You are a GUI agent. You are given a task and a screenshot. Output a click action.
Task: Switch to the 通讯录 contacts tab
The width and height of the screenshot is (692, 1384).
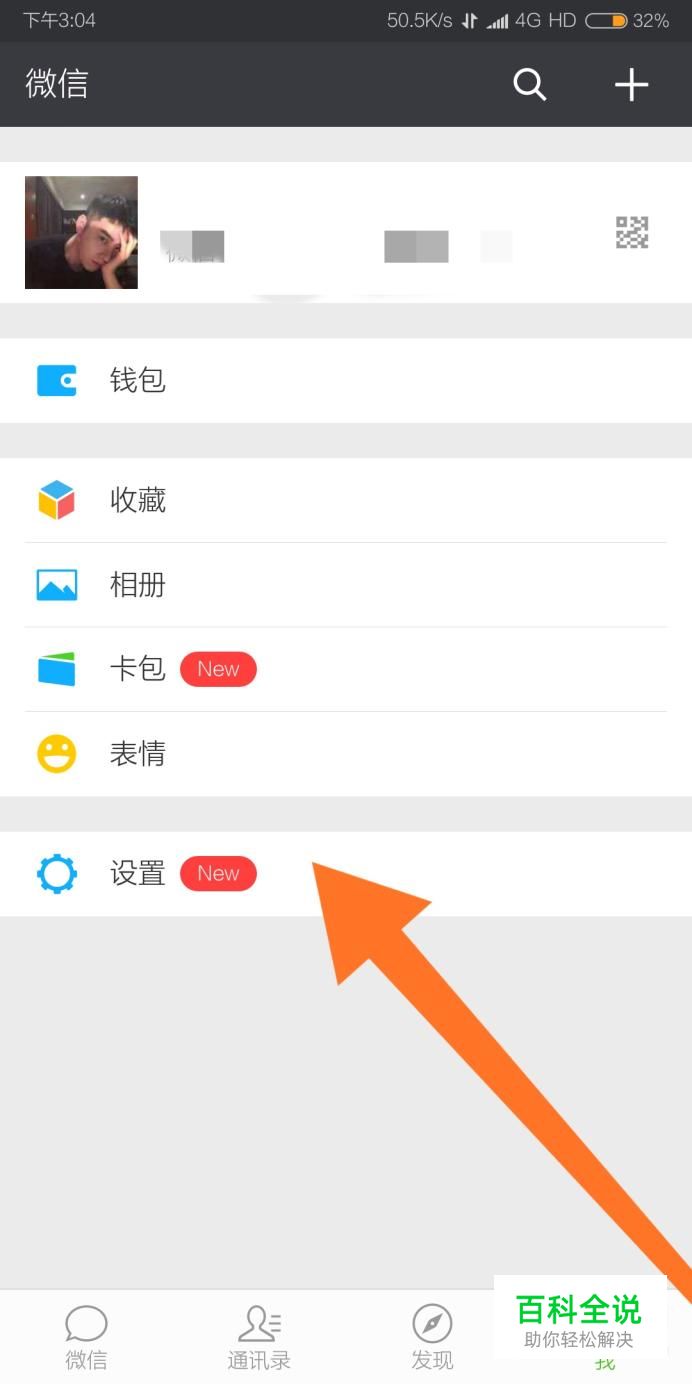pyautogui.click(x=259, y=1337)
